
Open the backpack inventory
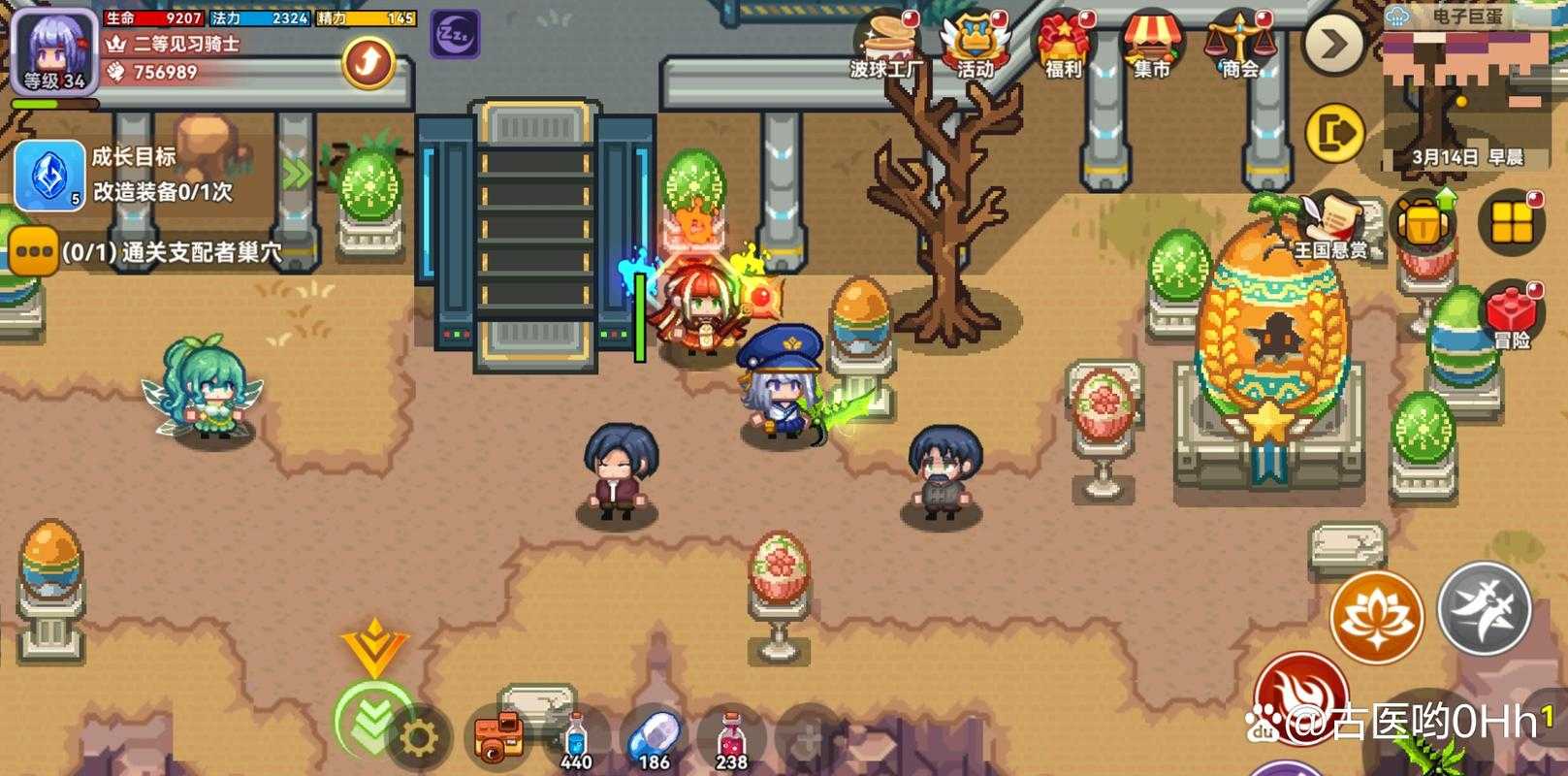point(1424,225)
